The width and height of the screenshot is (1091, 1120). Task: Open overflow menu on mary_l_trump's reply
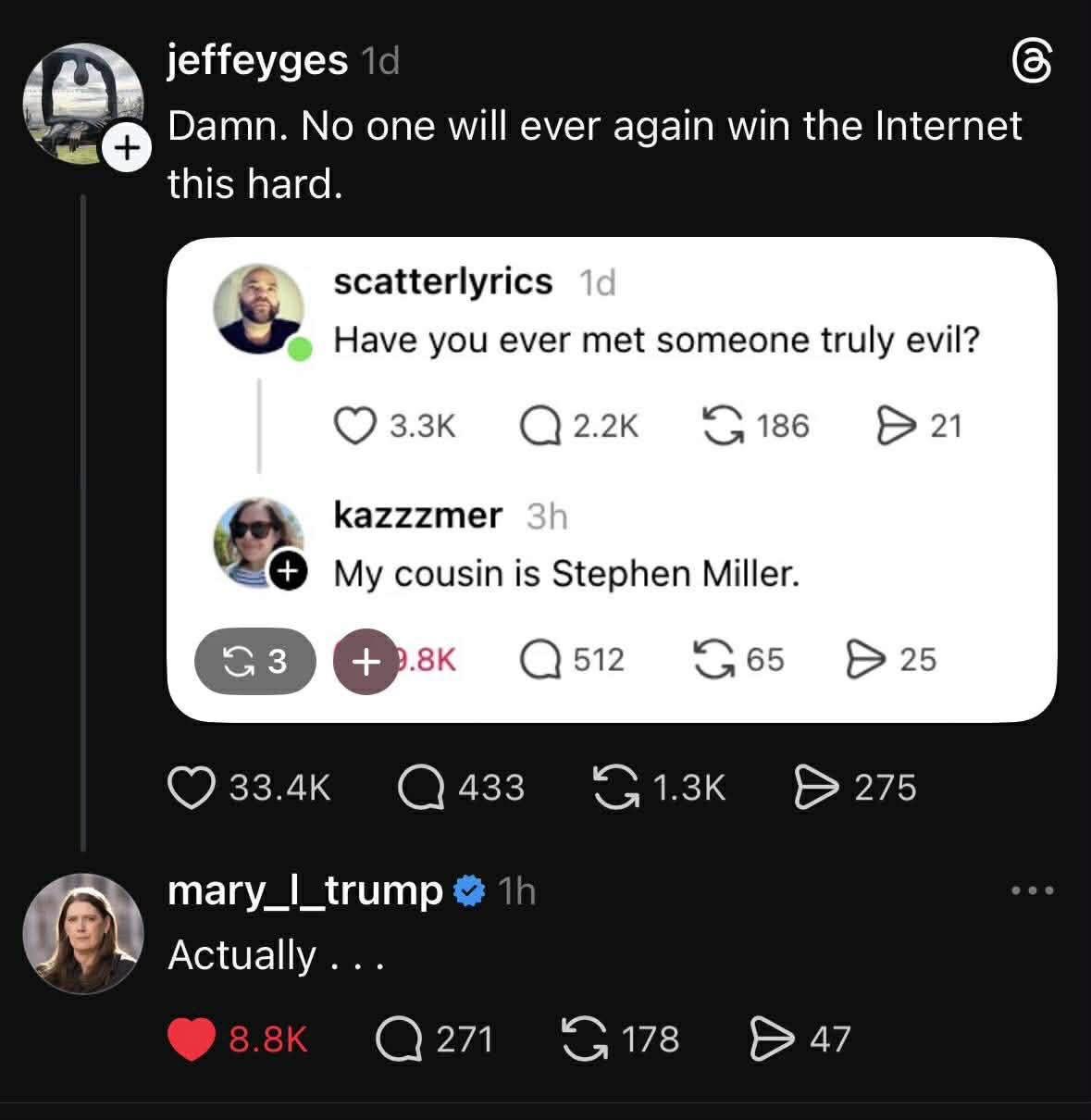click(x=1032, y=890)
